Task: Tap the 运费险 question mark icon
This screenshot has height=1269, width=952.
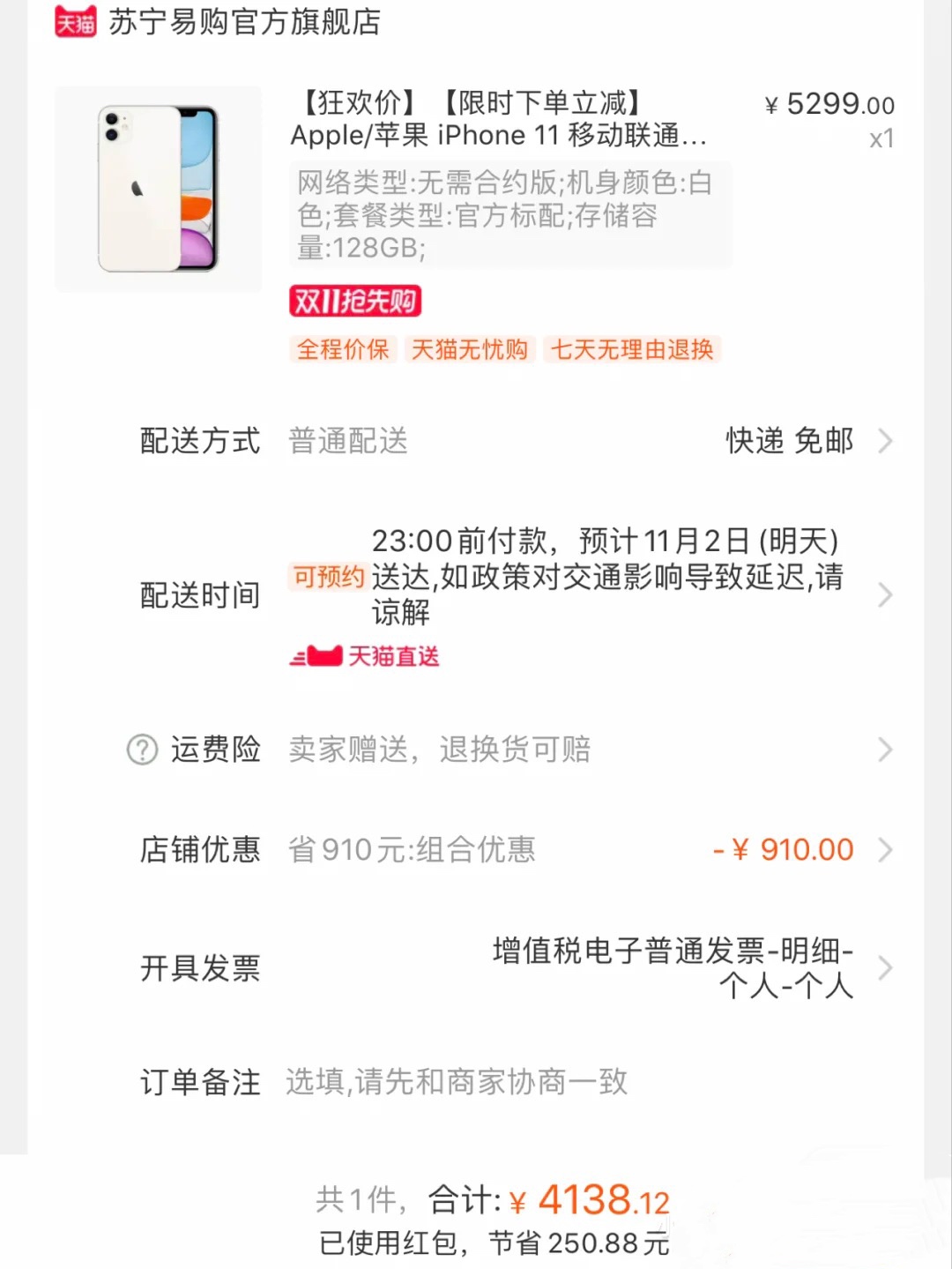Action: pyautogui.click(x=142, y=750)
